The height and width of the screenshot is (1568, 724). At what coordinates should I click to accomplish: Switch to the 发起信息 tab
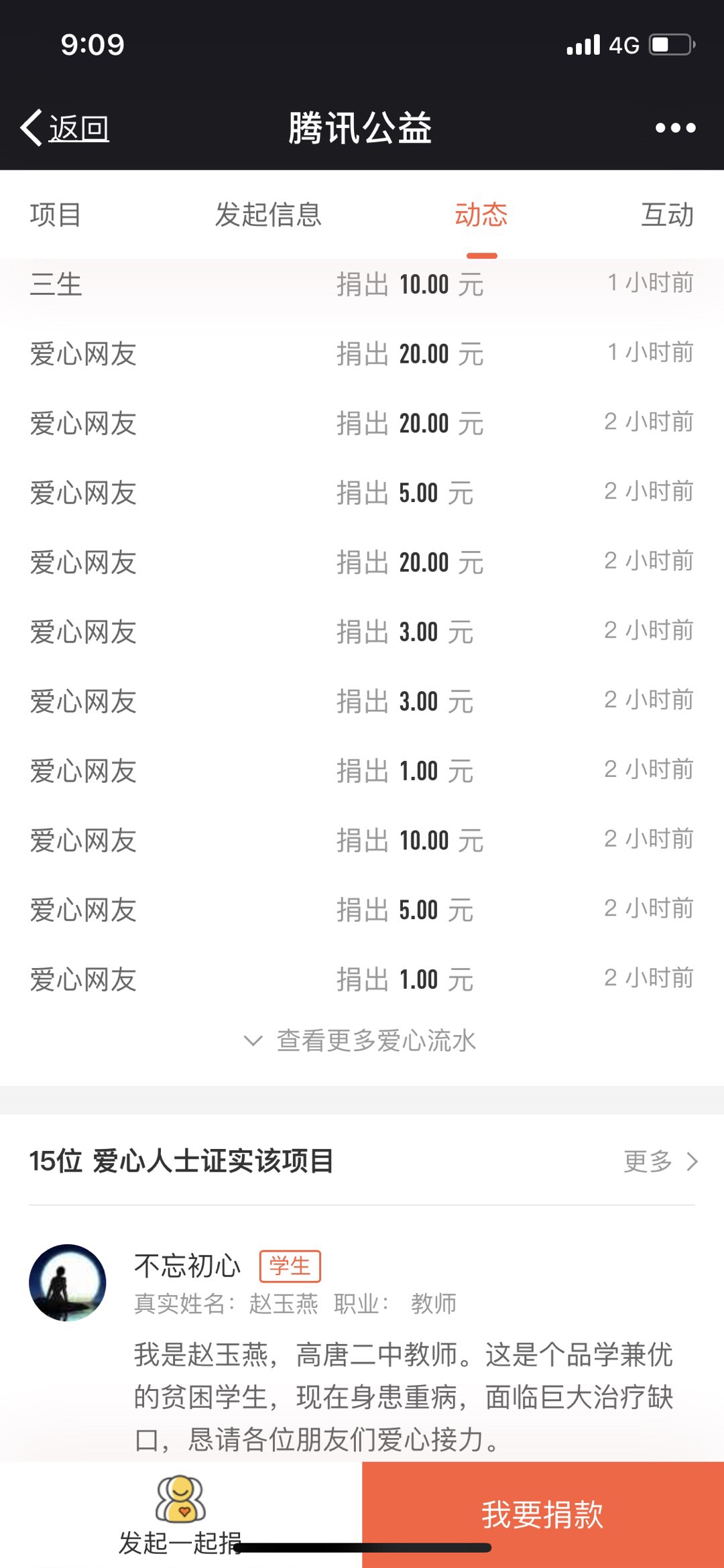coord(268,215)
